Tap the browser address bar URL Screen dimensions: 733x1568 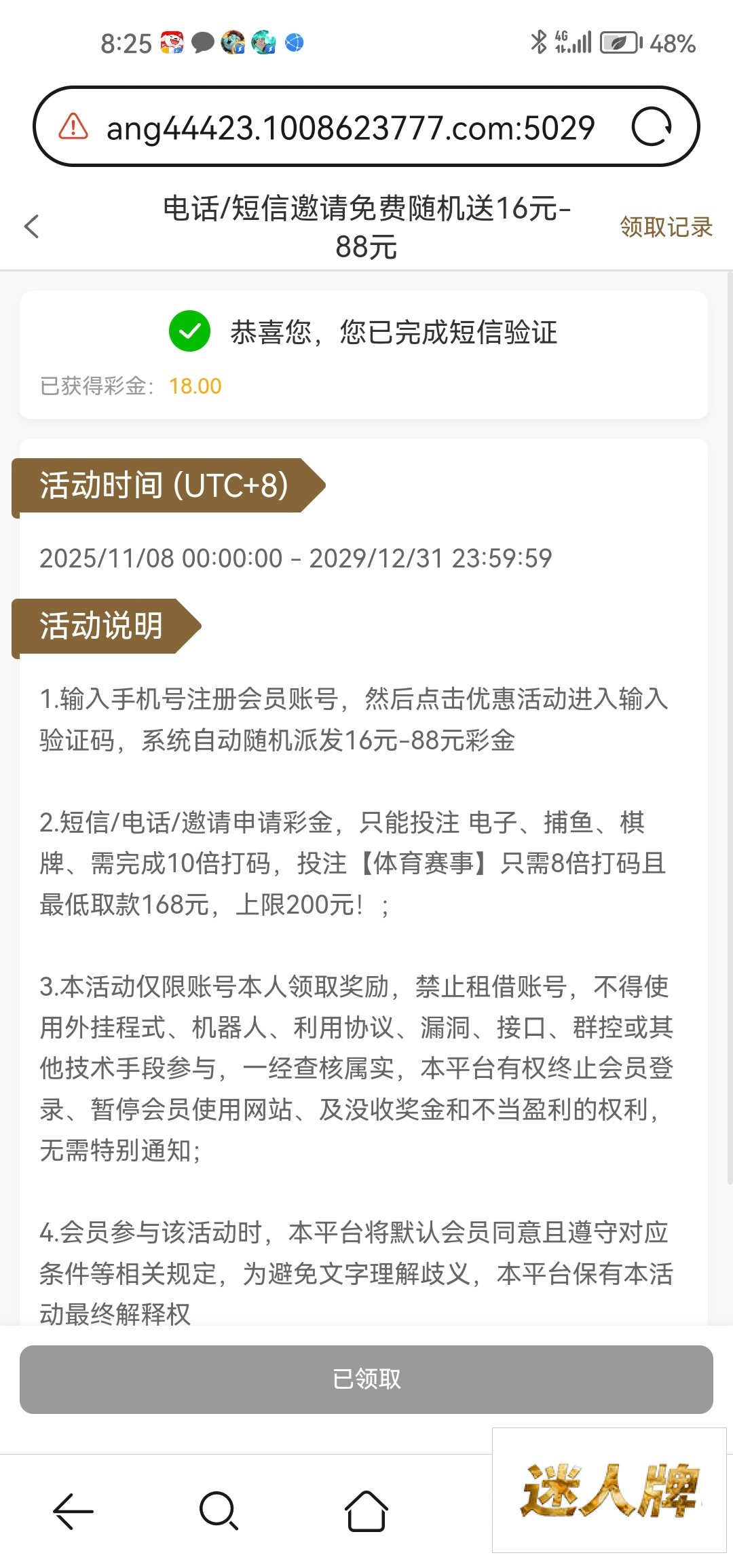click(x=350, y=128)
